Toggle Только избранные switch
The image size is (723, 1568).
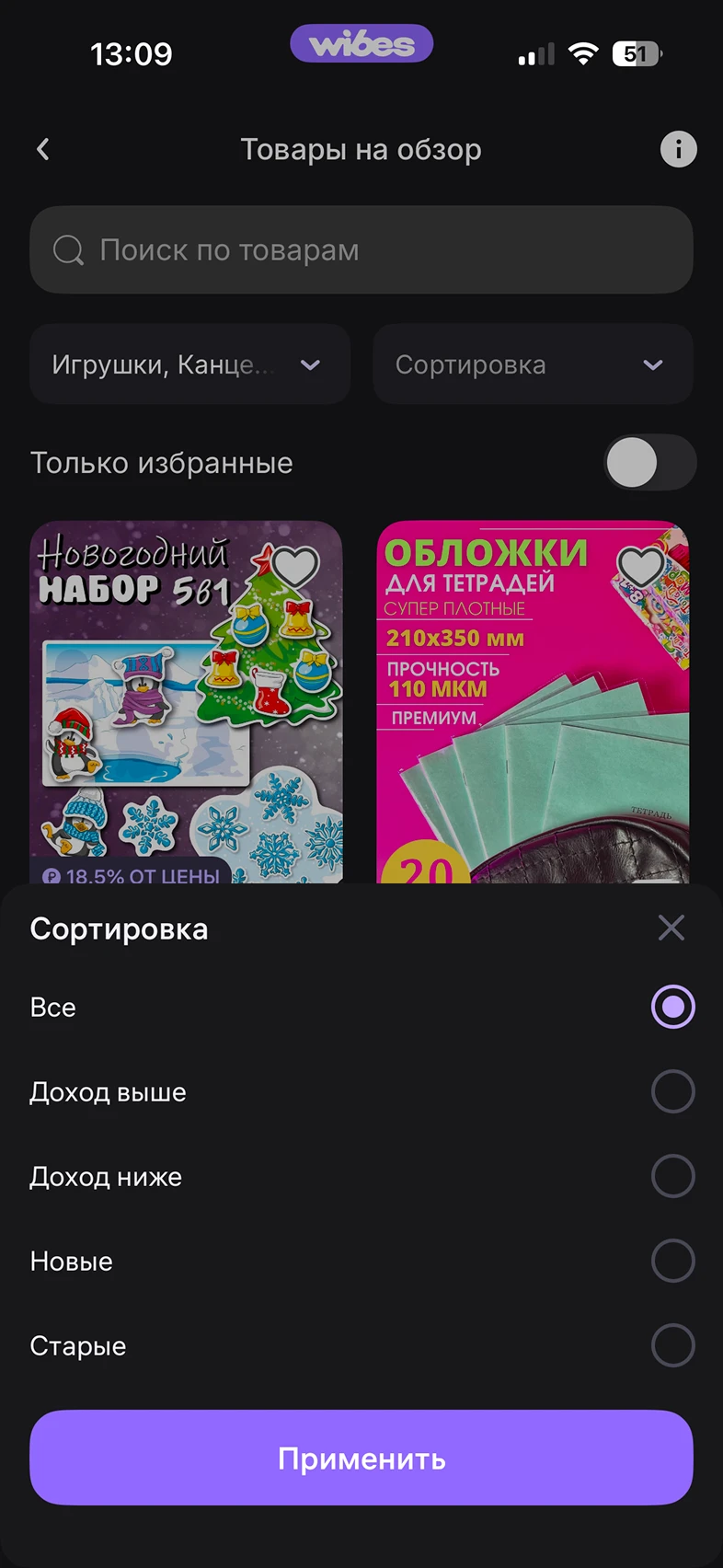pos(649,462)
